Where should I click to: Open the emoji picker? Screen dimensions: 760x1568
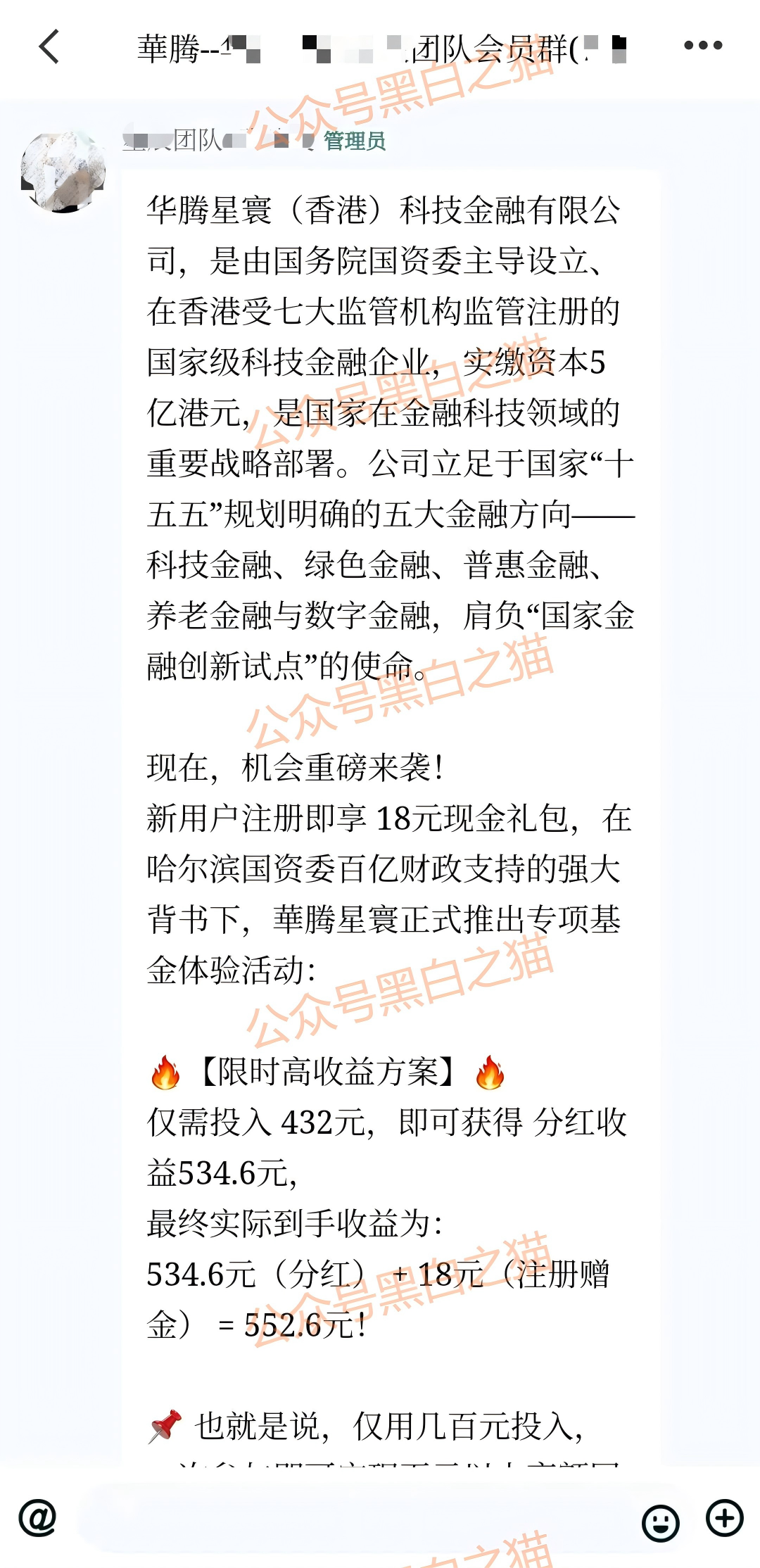click(660, 1523)
